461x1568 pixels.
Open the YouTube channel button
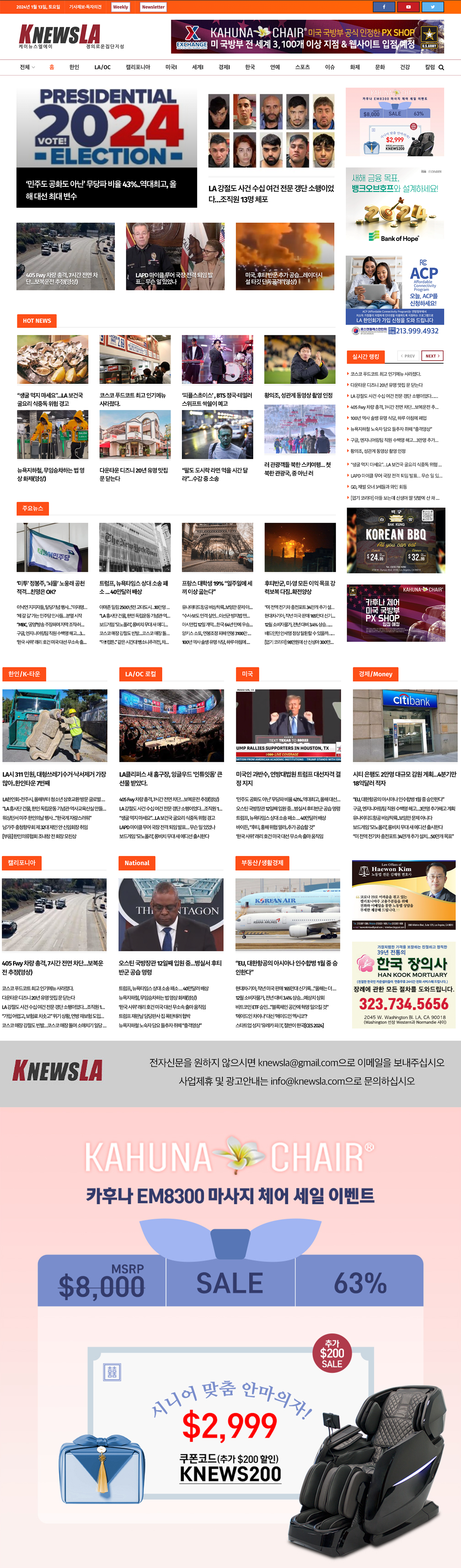click(408, 7)
